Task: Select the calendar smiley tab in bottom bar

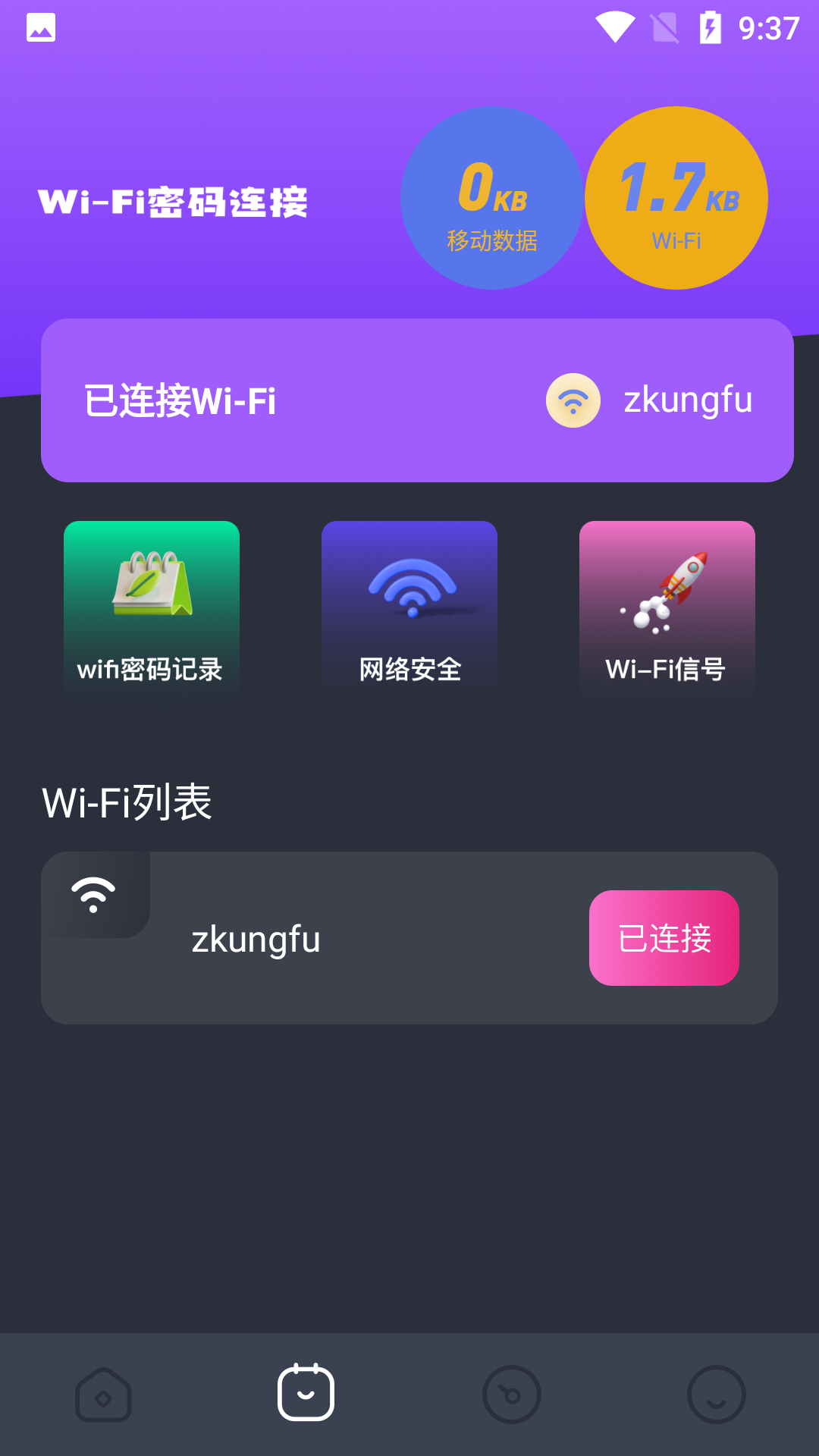Action: pyautogui.click(x=306, y=1392)
